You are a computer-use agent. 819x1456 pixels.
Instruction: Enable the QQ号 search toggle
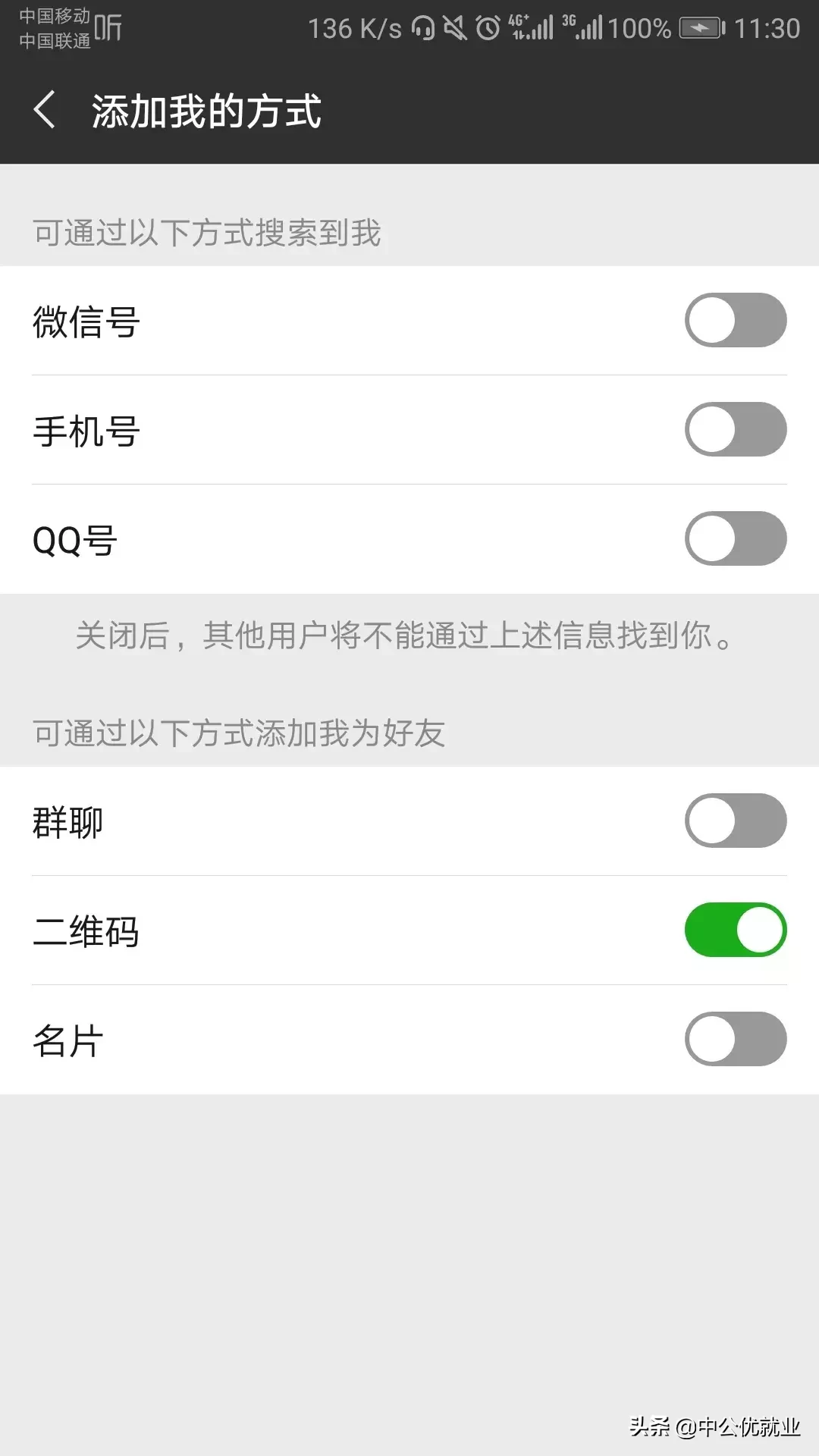(734, 538)
